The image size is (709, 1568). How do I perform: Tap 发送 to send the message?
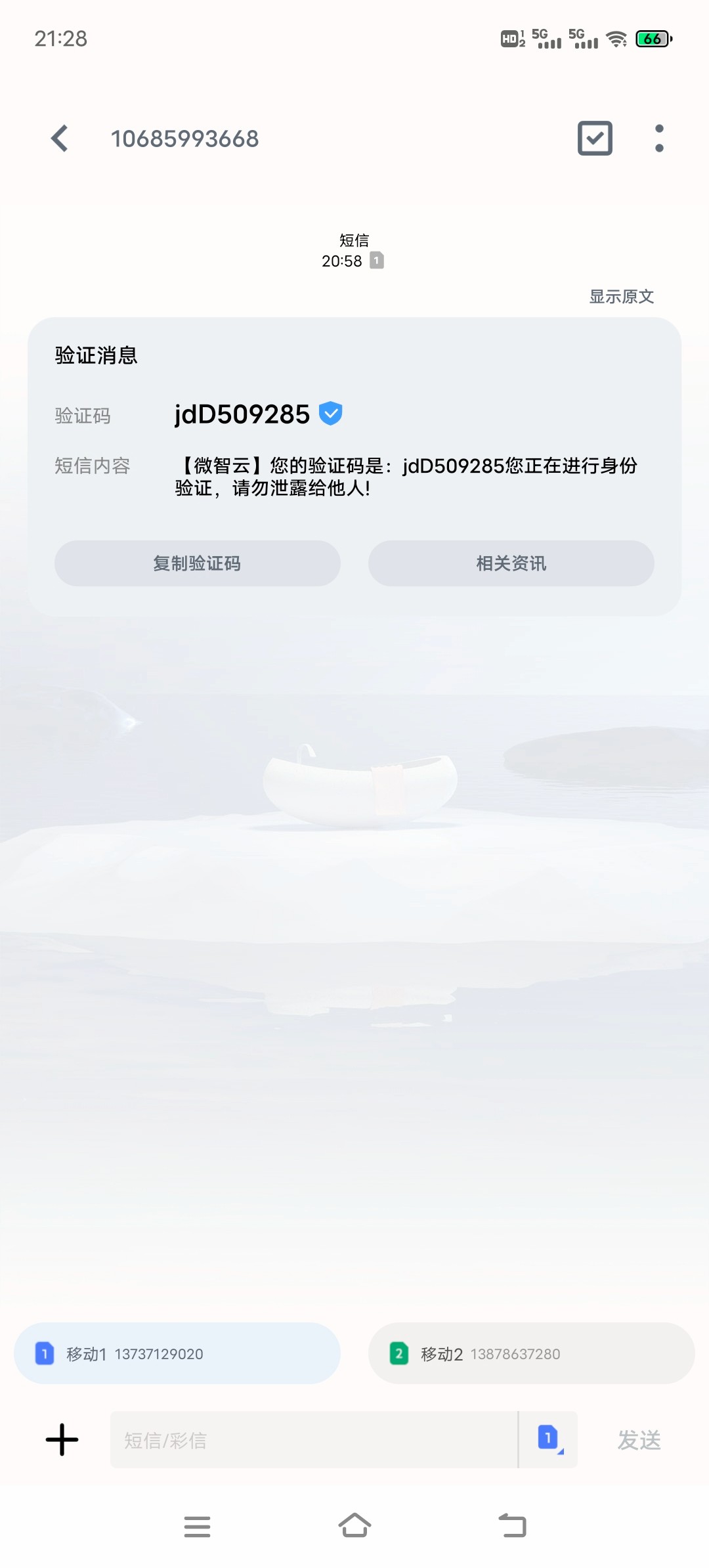coord(639,1440)
